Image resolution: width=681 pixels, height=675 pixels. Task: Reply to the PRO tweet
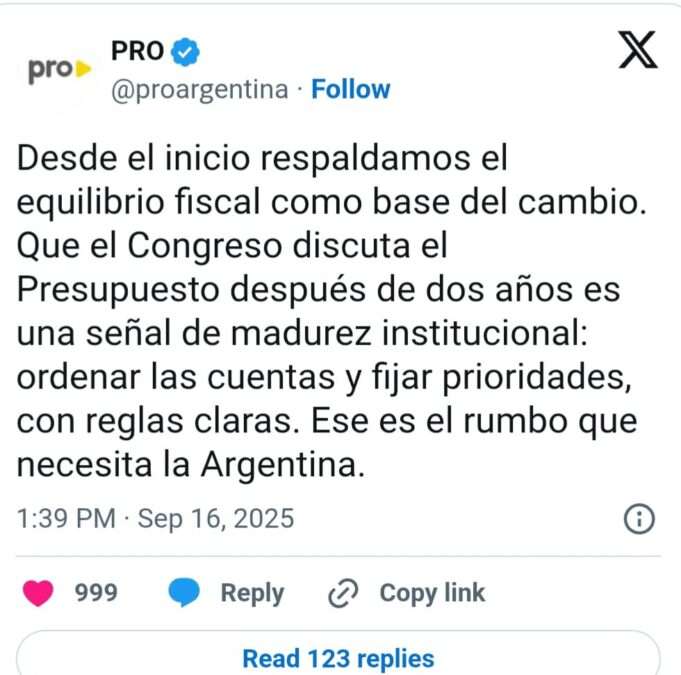pyautogui.click(x=226, y=593)
